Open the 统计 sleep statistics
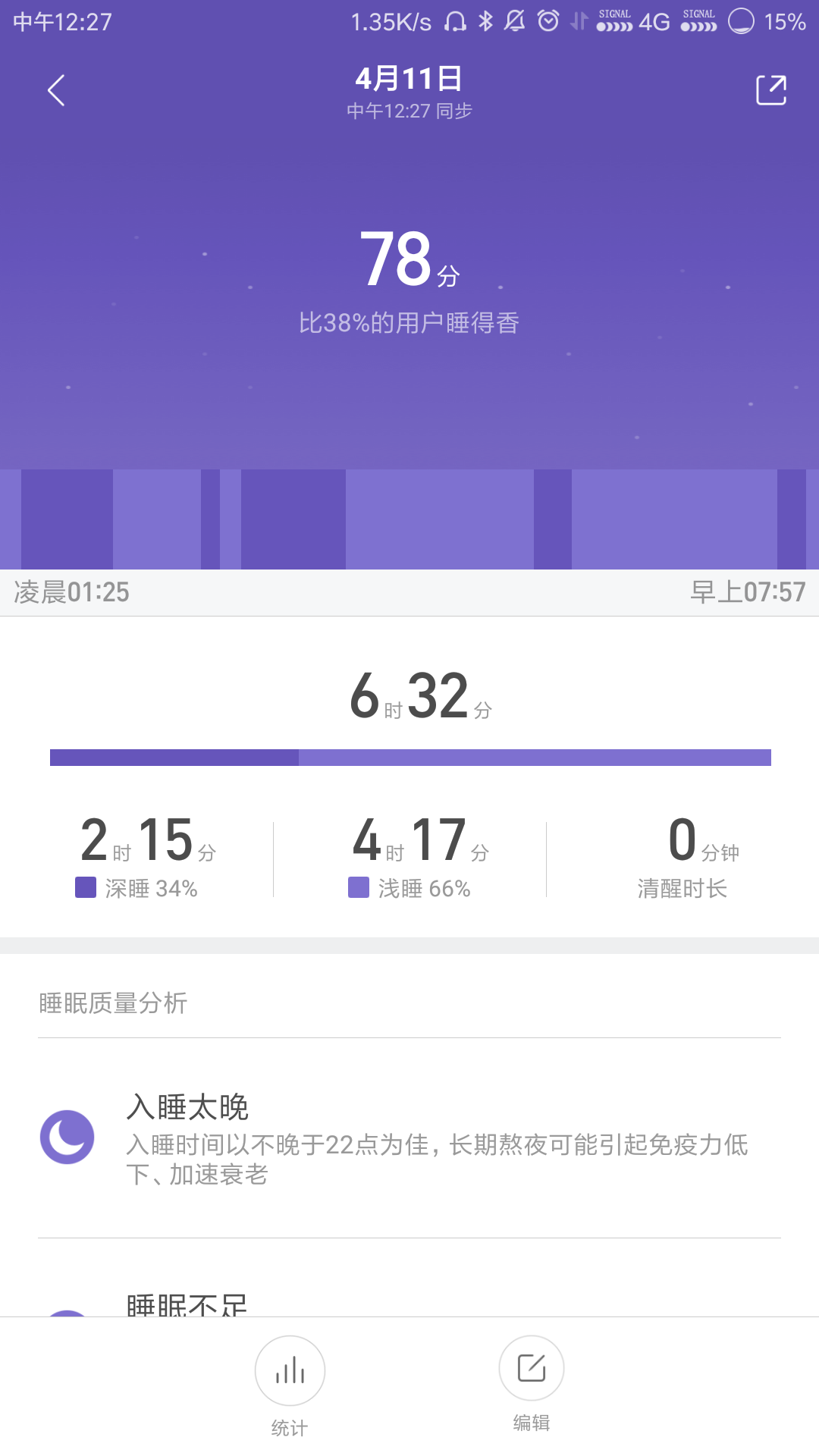 point(290,1371)
